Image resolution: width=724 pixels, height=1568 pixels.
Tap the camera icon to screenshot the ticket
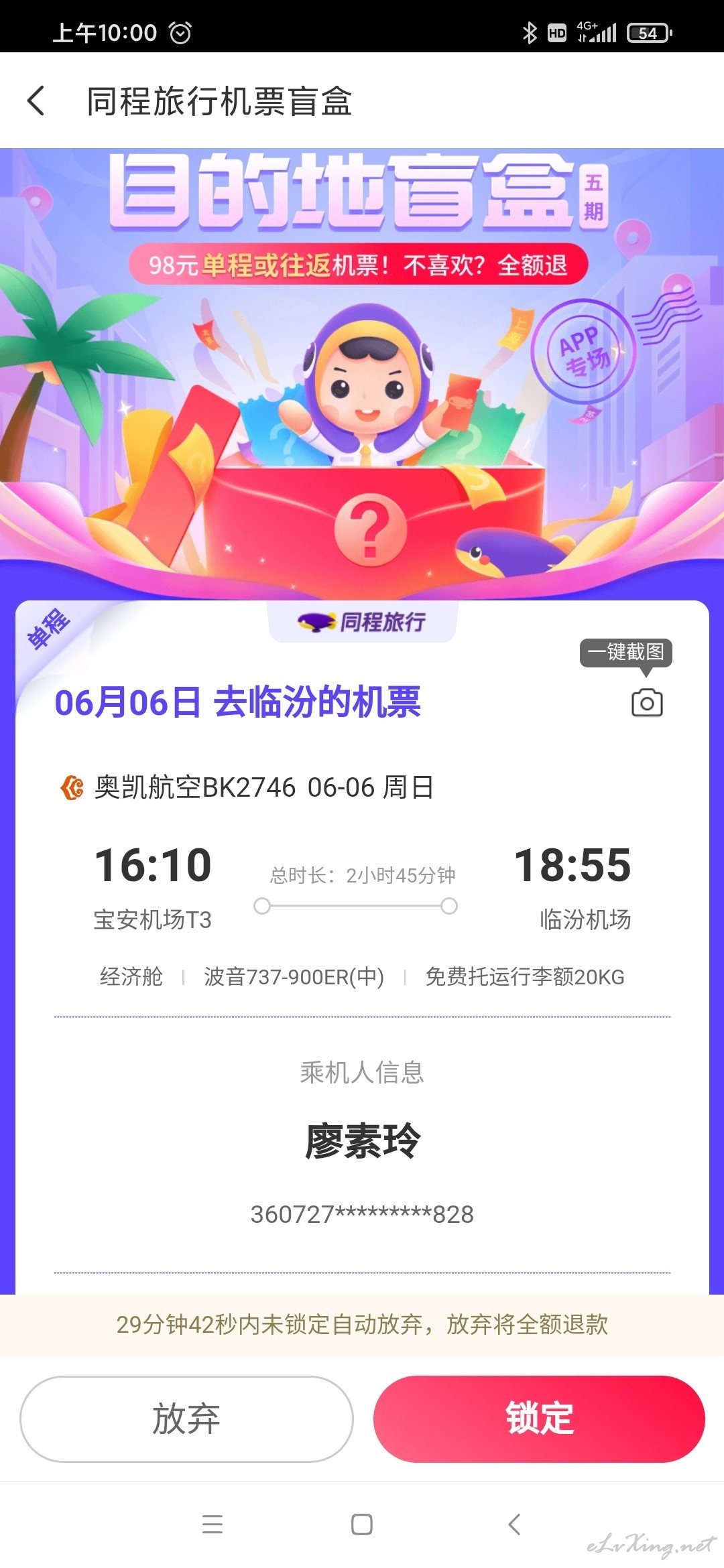[x=647, y=703]
